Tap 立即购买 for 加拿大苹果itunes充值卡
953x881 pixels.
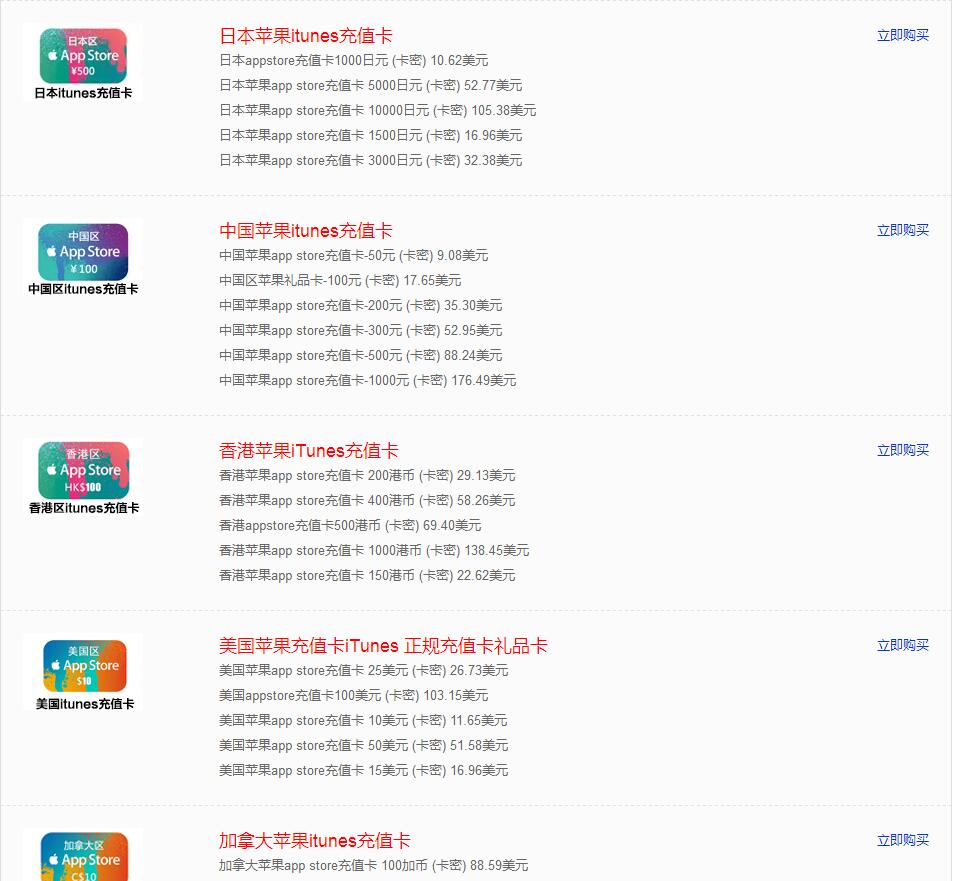tap(902, 840)
